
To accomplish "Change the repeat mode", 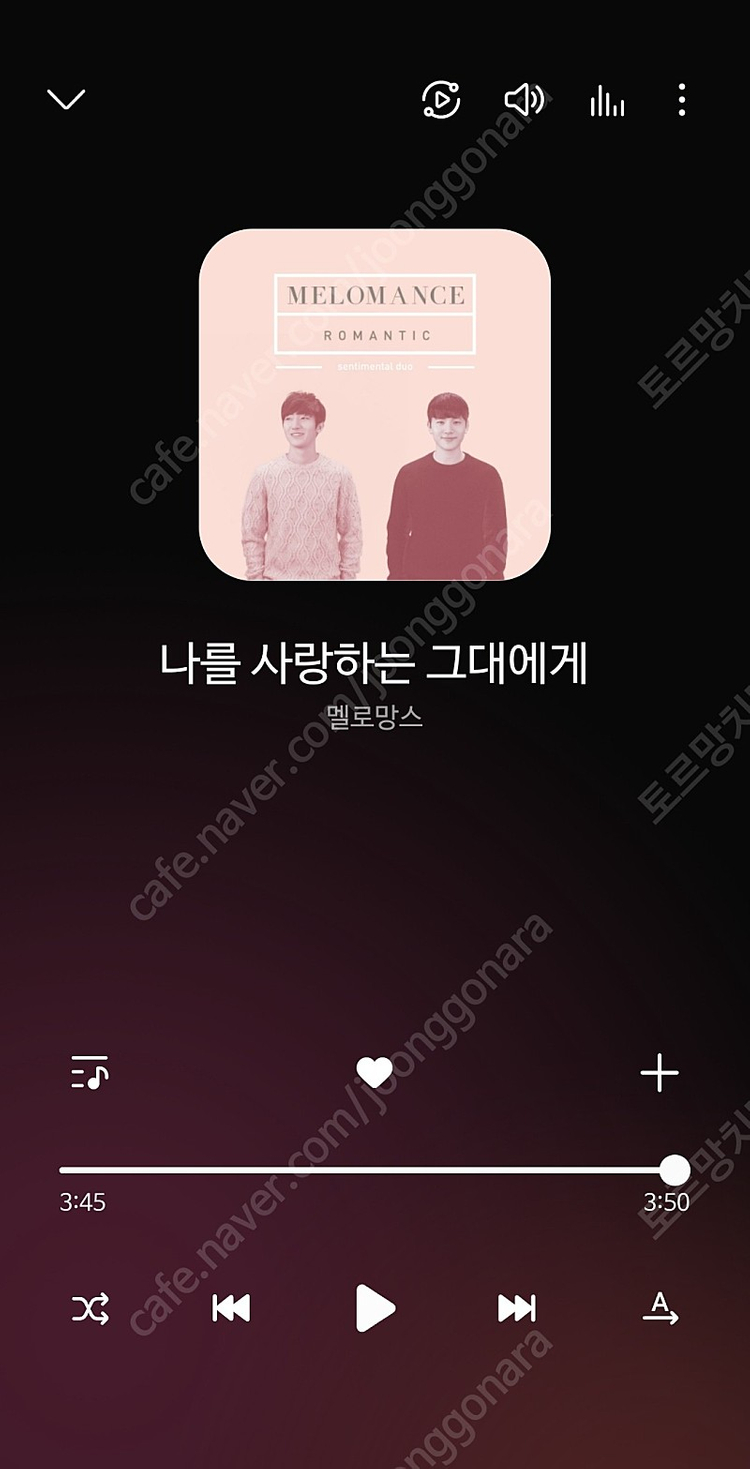I will click(659, 1308).
